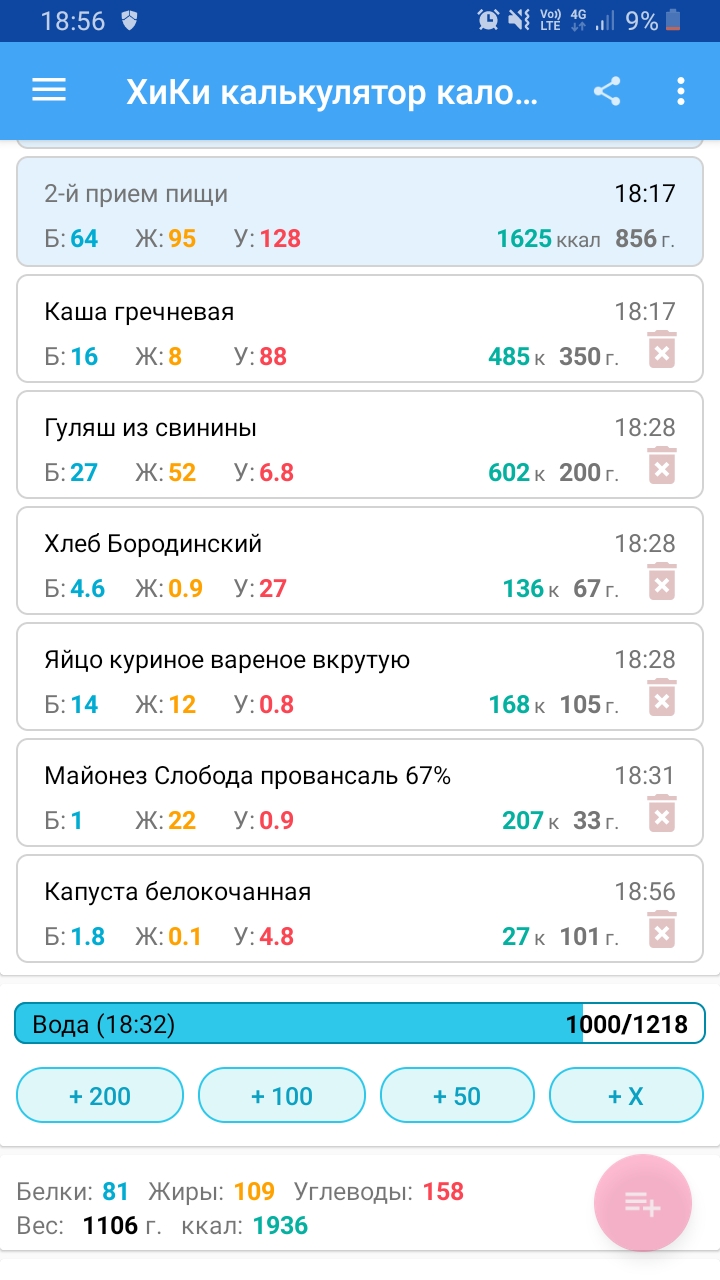This screenshot has width=720, height=1280.
Task: Tap the pink add-food floating button
Action: pyautogui.click(x=643, y=1204)
